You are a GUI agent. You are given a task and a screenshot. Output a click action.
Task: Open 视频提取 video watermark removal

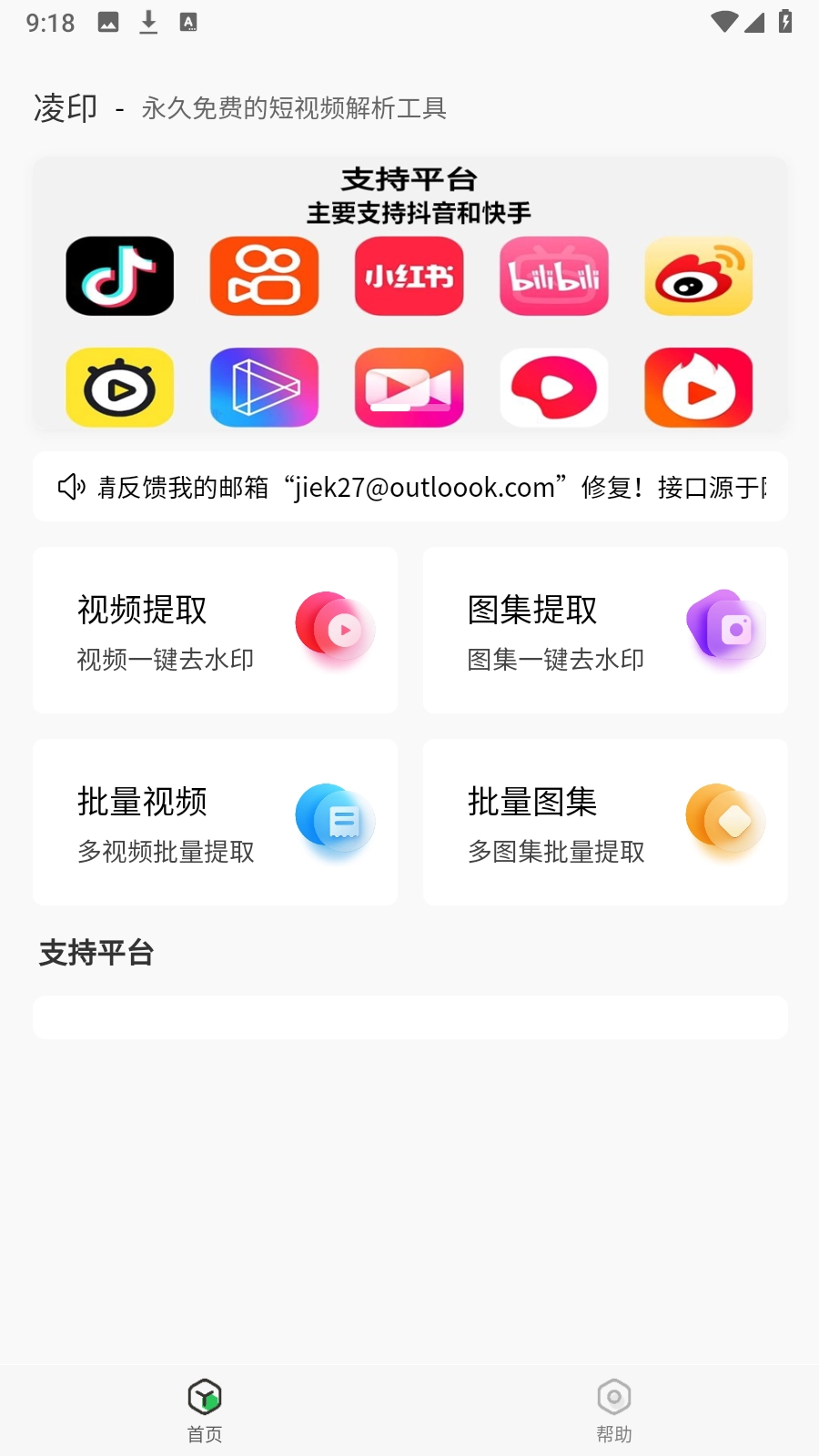(215, 630)
